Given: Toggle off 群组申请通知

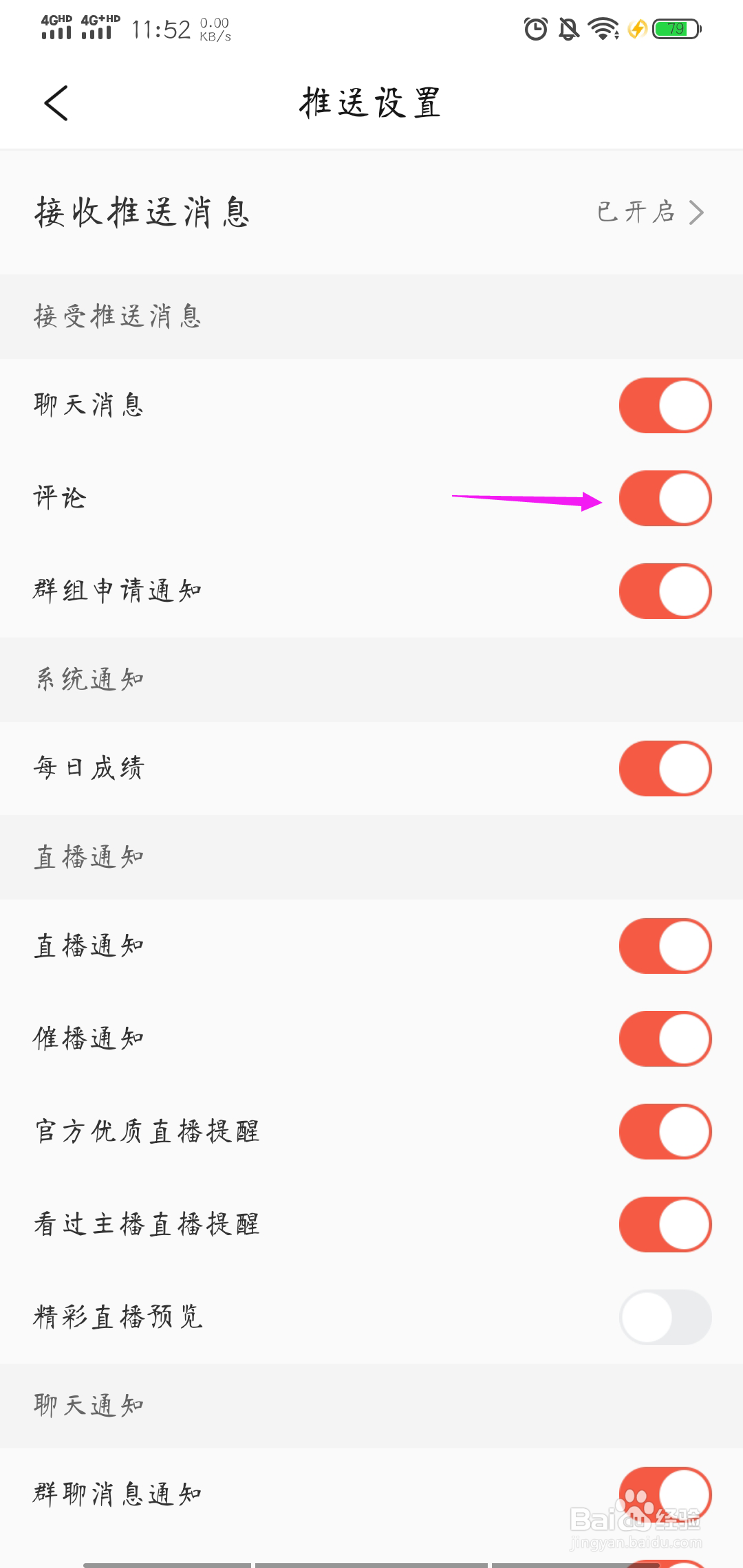Looking at the screenshot, I should coord(665,591).
